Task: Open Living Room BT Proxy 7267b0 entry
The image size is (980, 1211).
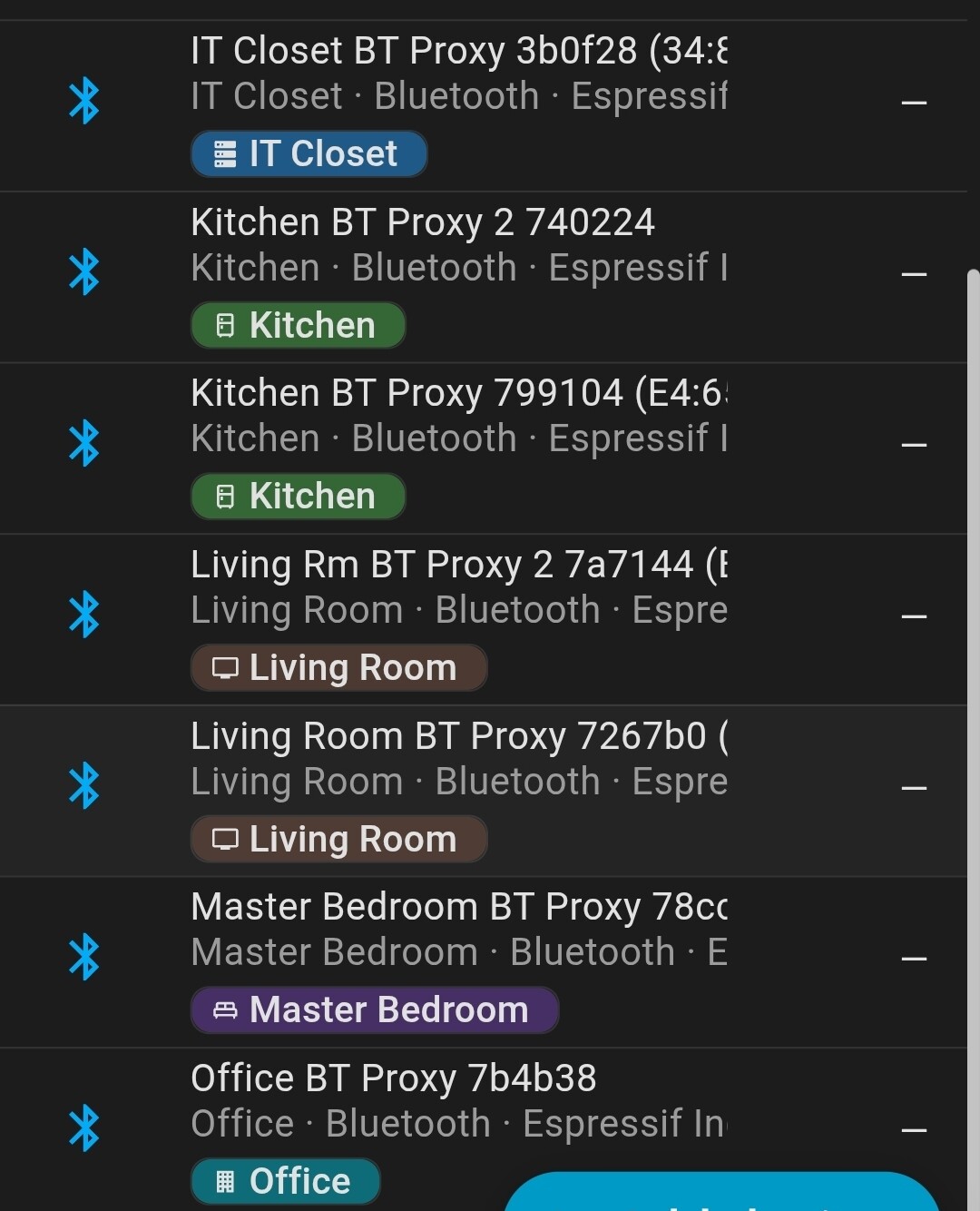Action: [x=458, y=737]
